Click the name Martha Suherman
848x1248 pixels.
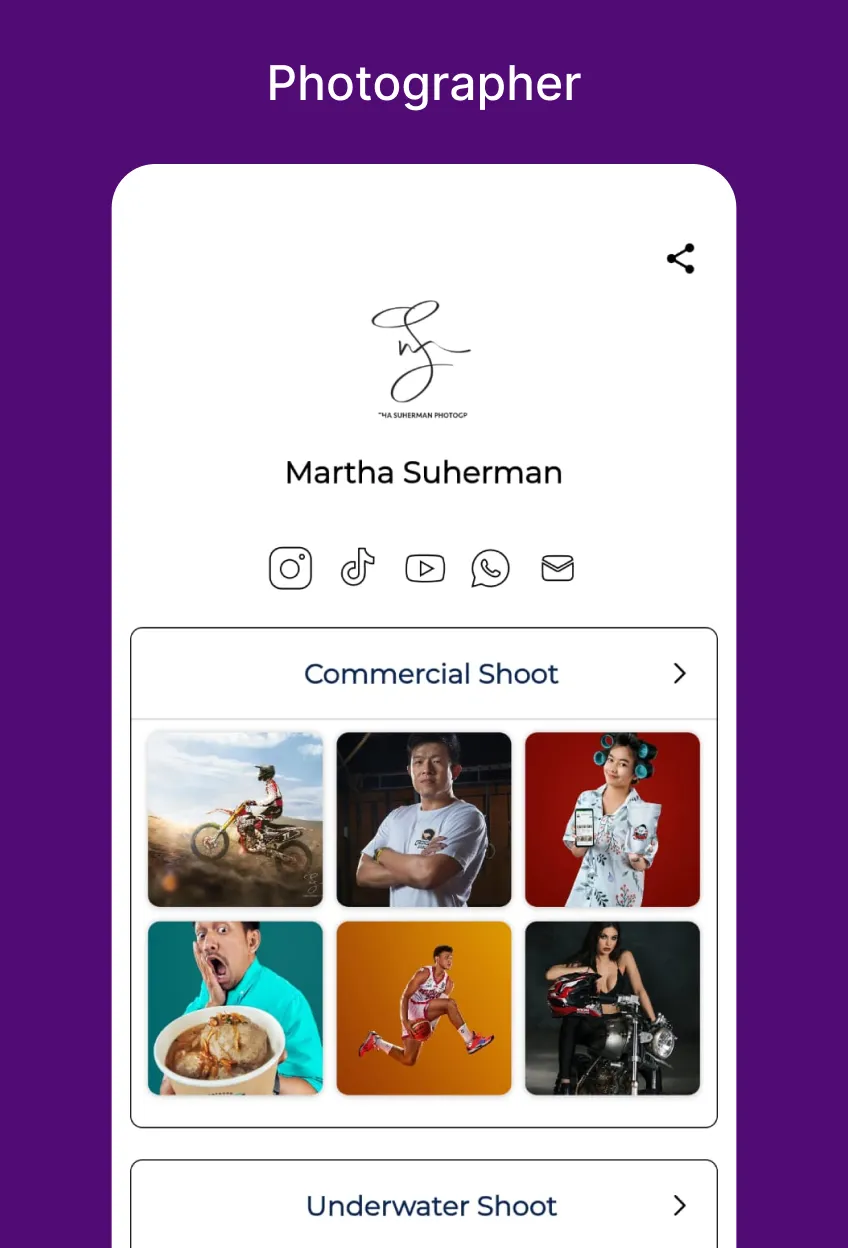click(x=424, y=472)
